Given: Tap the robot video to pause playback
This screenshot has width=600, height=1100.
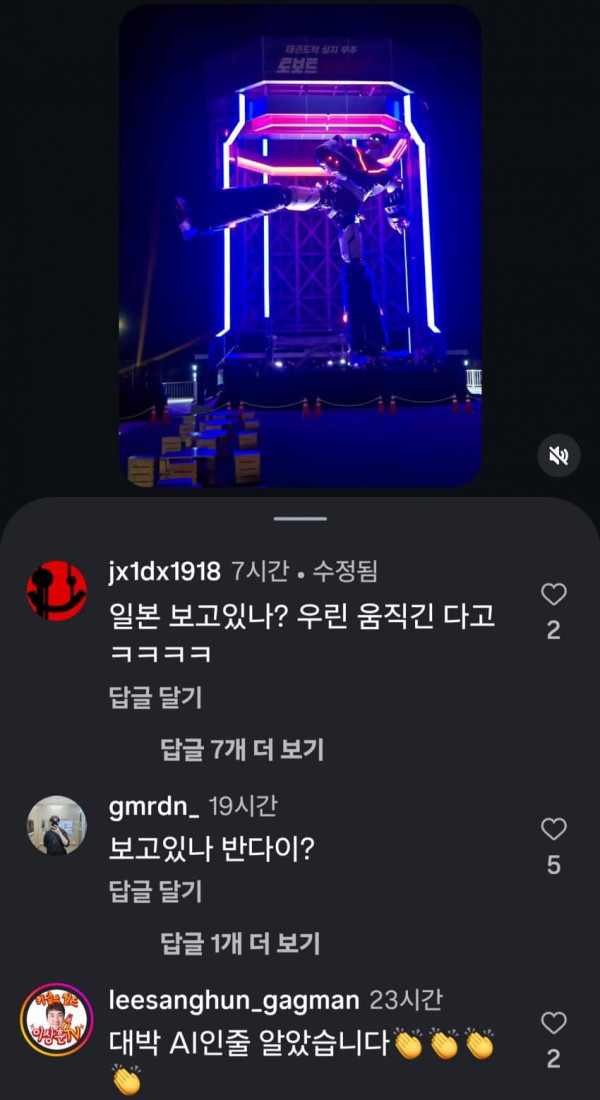Looking at the screenshot, I should pos(300,246).
